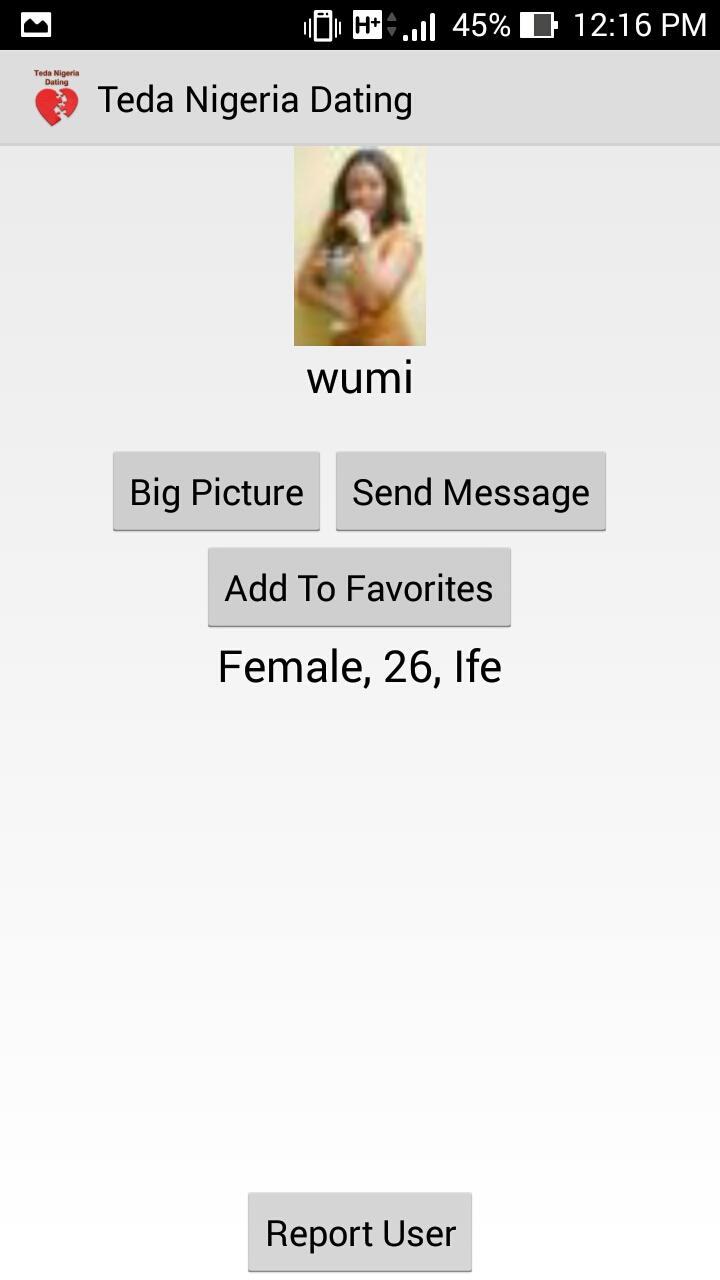The image size is (720, 1280).
Task: Select the Female, 26, Ife detail text
Action: tap(359, 666)
